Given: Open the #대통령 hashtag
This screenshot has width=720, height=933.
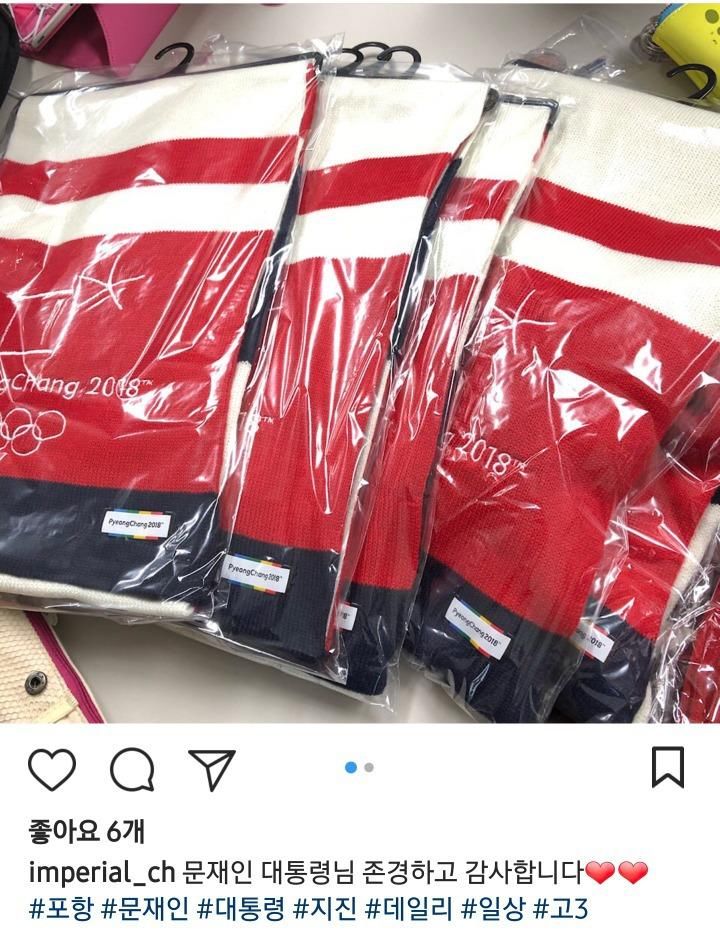Looking at the screenshot, I should click(x=241, y=909).
